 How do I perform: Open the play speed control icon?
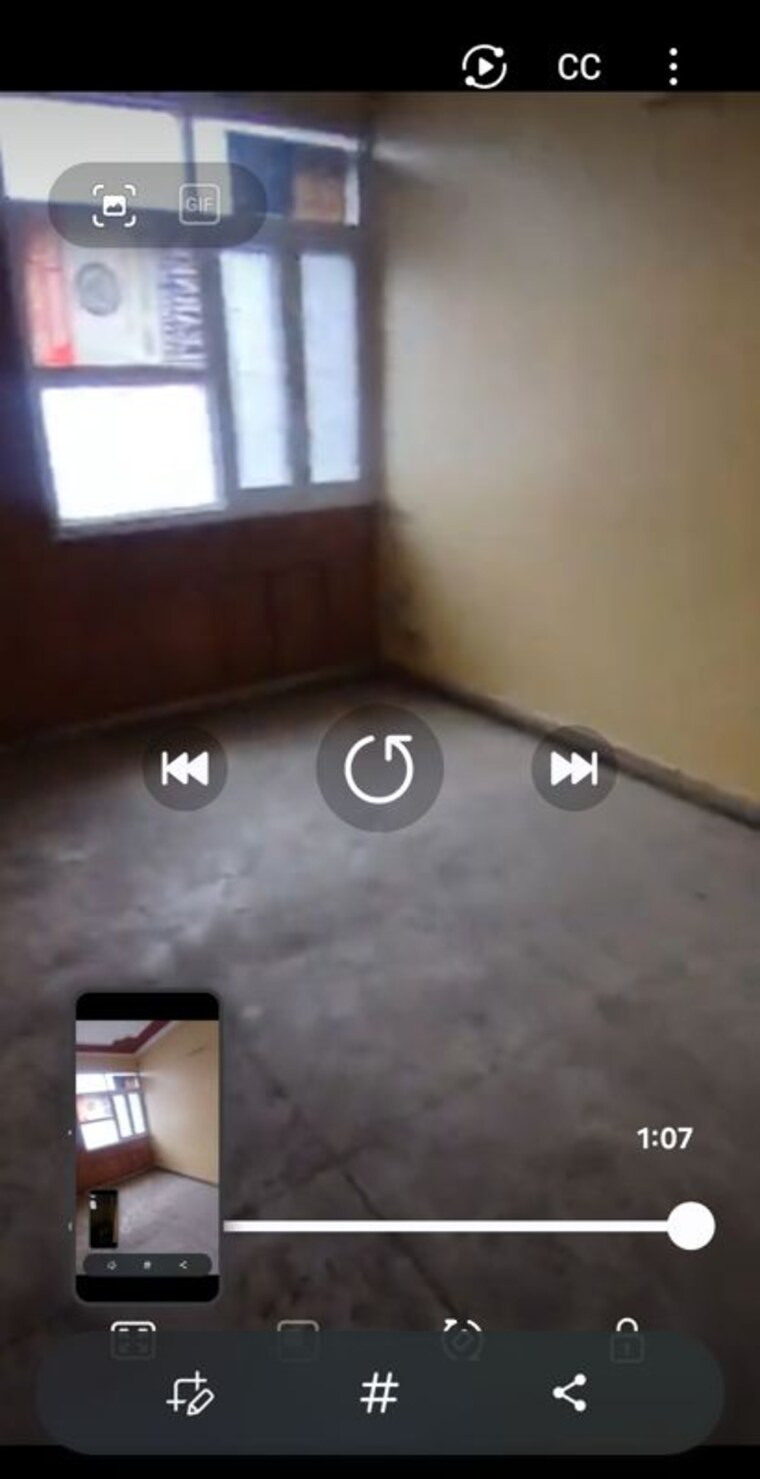pos(484,67)
